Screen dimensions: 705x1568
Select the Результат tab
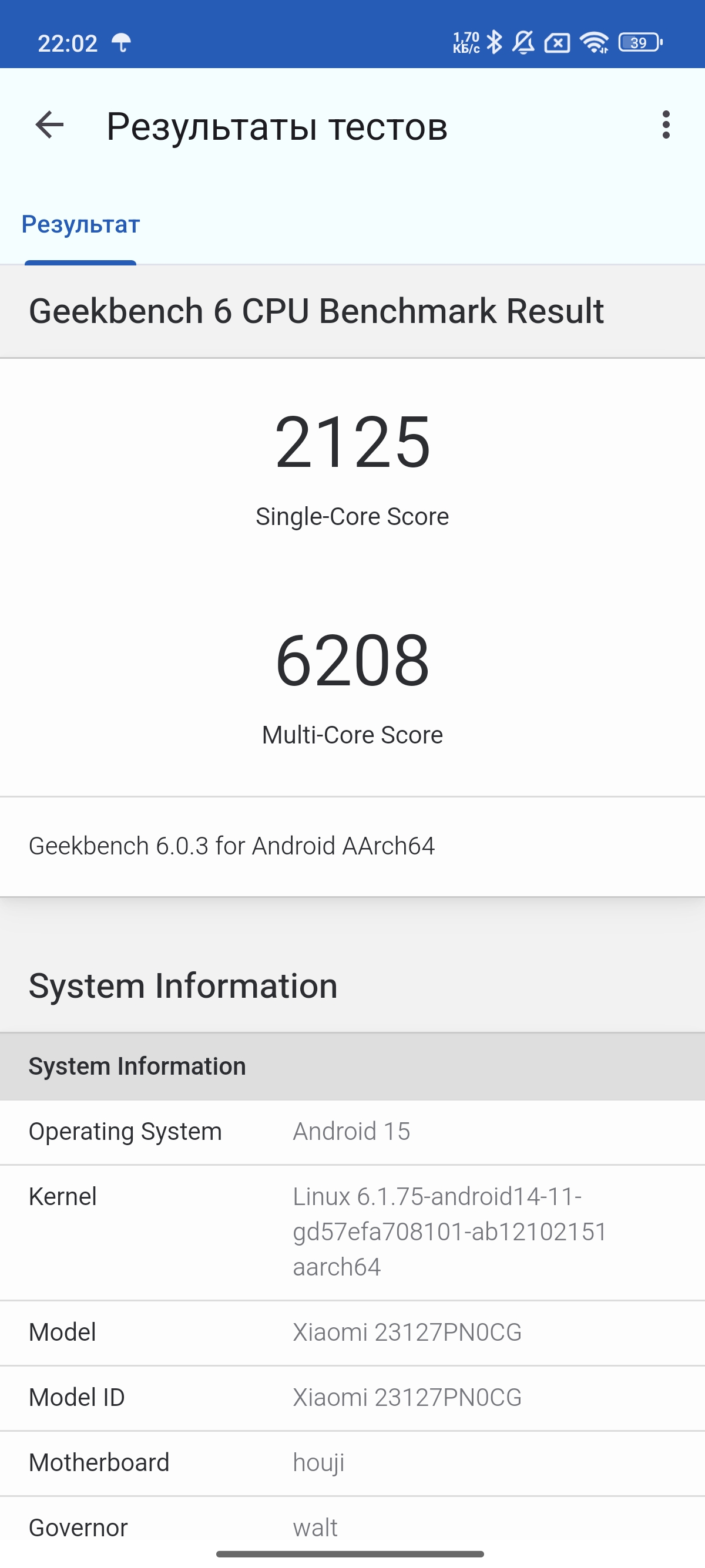point(80,224)
